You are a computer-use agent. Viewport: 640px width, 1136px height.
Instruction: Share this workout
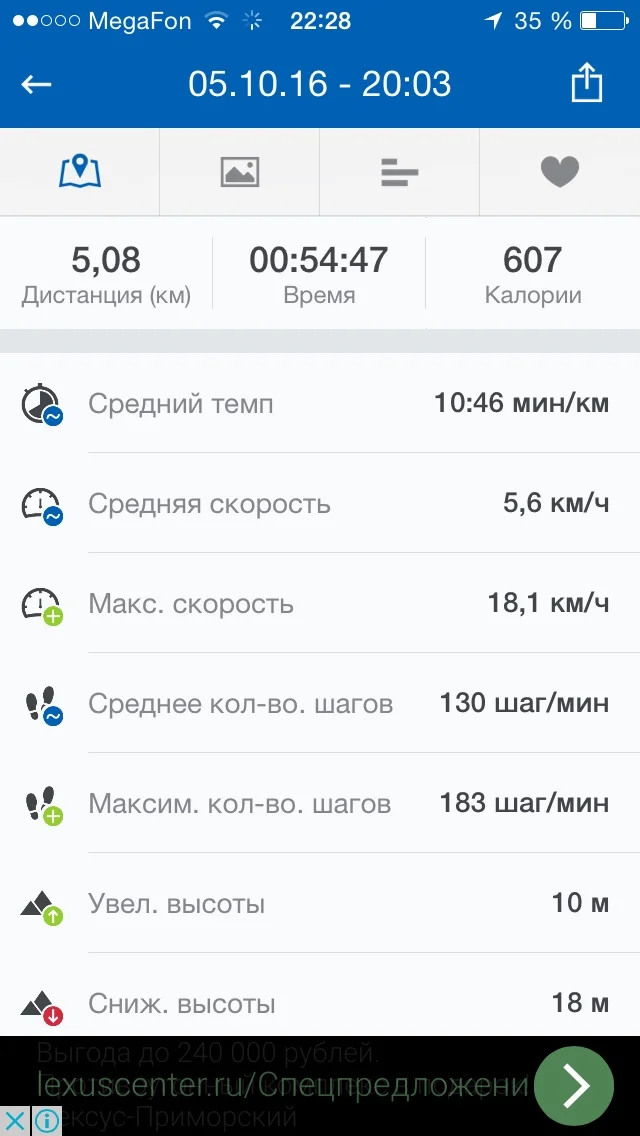pos(587,84)
